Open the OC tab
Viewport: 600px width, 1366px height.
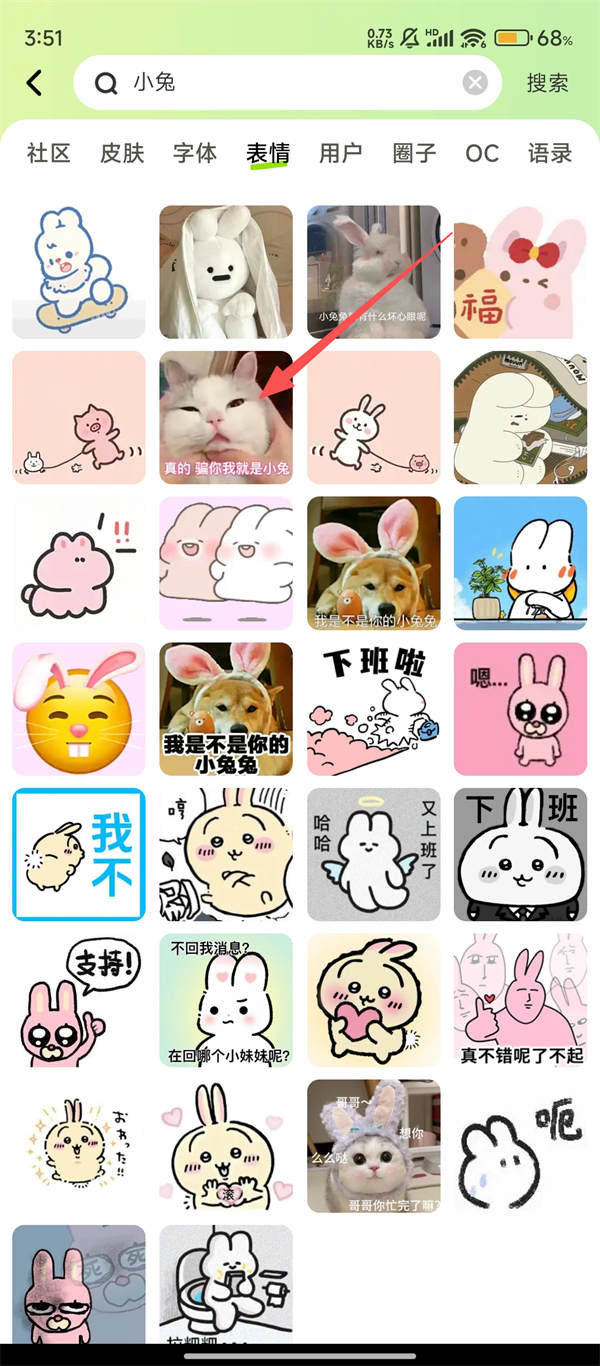point(482,153)
